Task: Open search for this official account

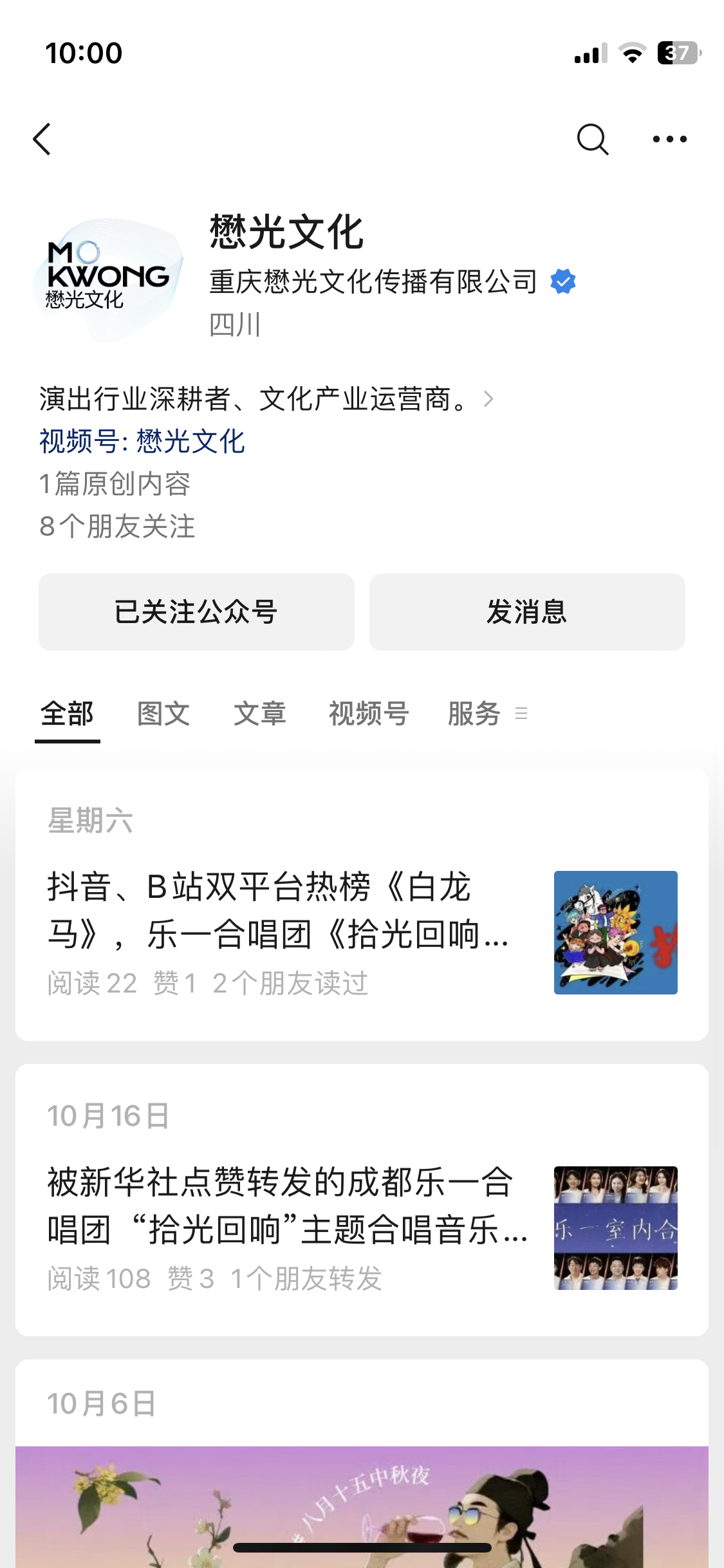Action: point(592,139)
